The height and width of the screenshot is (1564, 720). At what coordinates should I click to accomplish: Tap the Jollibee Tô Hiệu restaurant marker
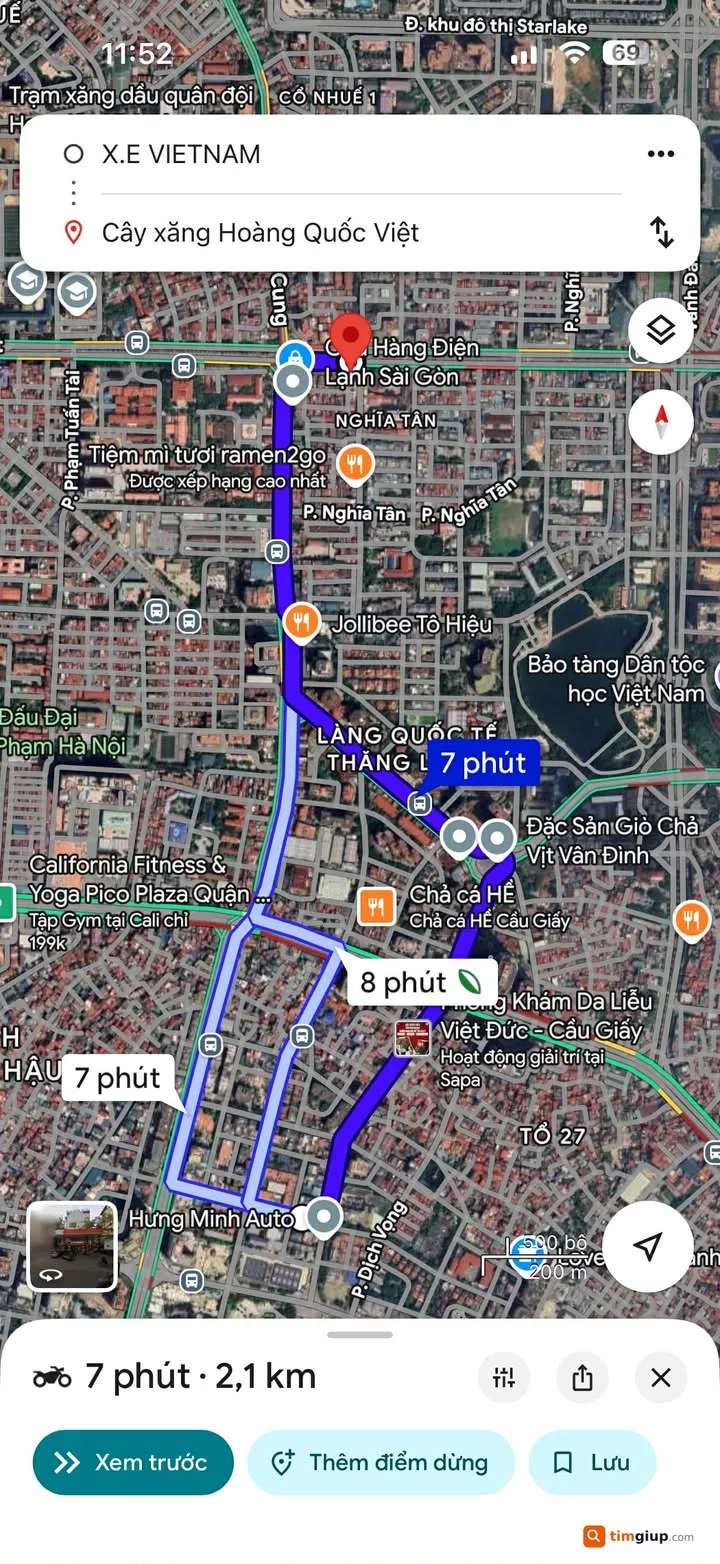pos(301,623)
